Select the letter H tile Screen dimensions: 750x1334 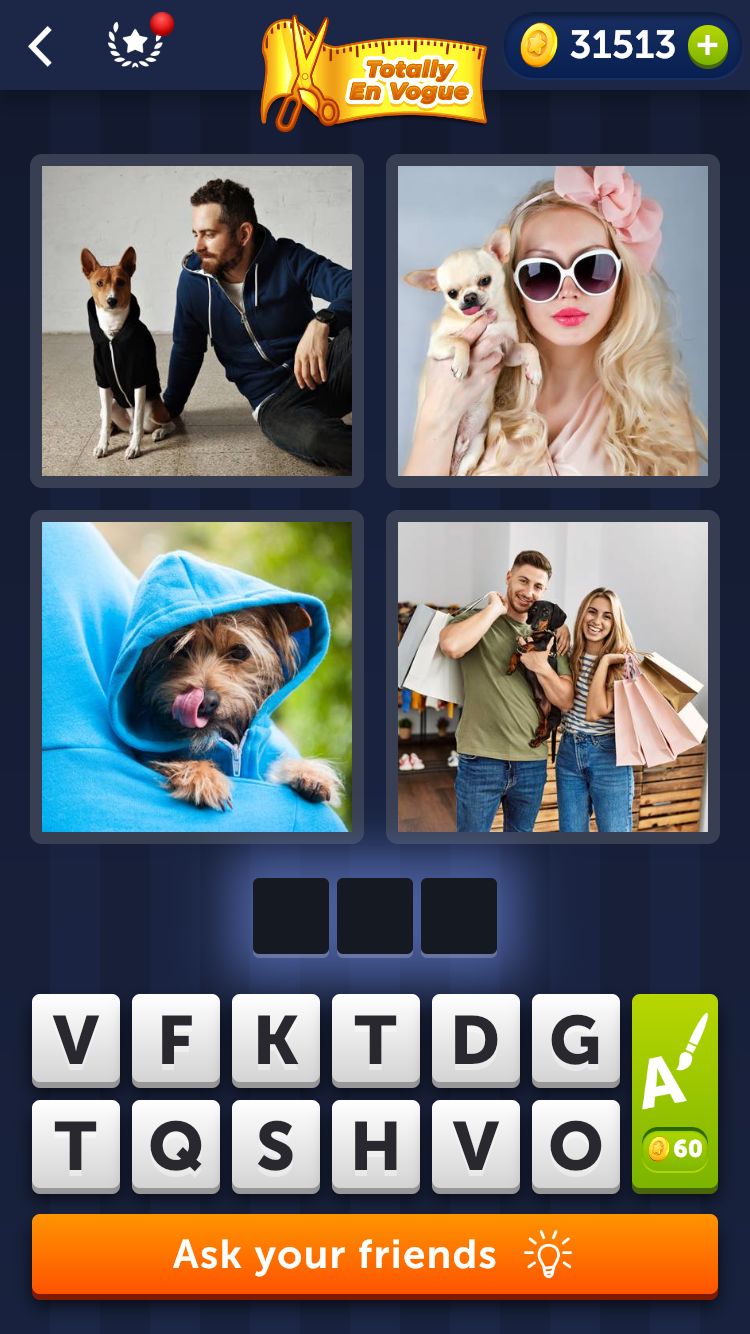[376, 1146]
